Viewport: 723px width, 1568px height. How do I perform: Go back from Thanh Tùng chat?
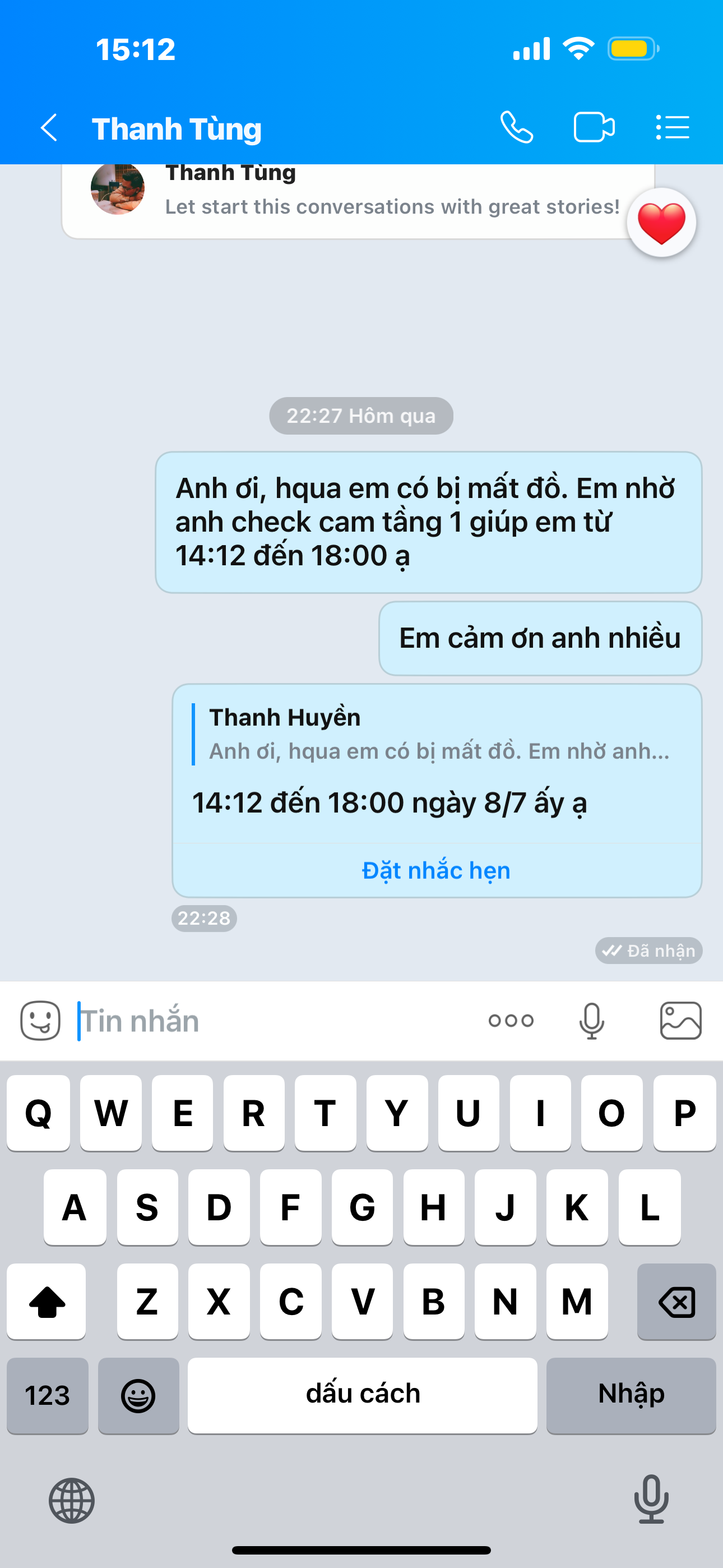coord(49,128)
